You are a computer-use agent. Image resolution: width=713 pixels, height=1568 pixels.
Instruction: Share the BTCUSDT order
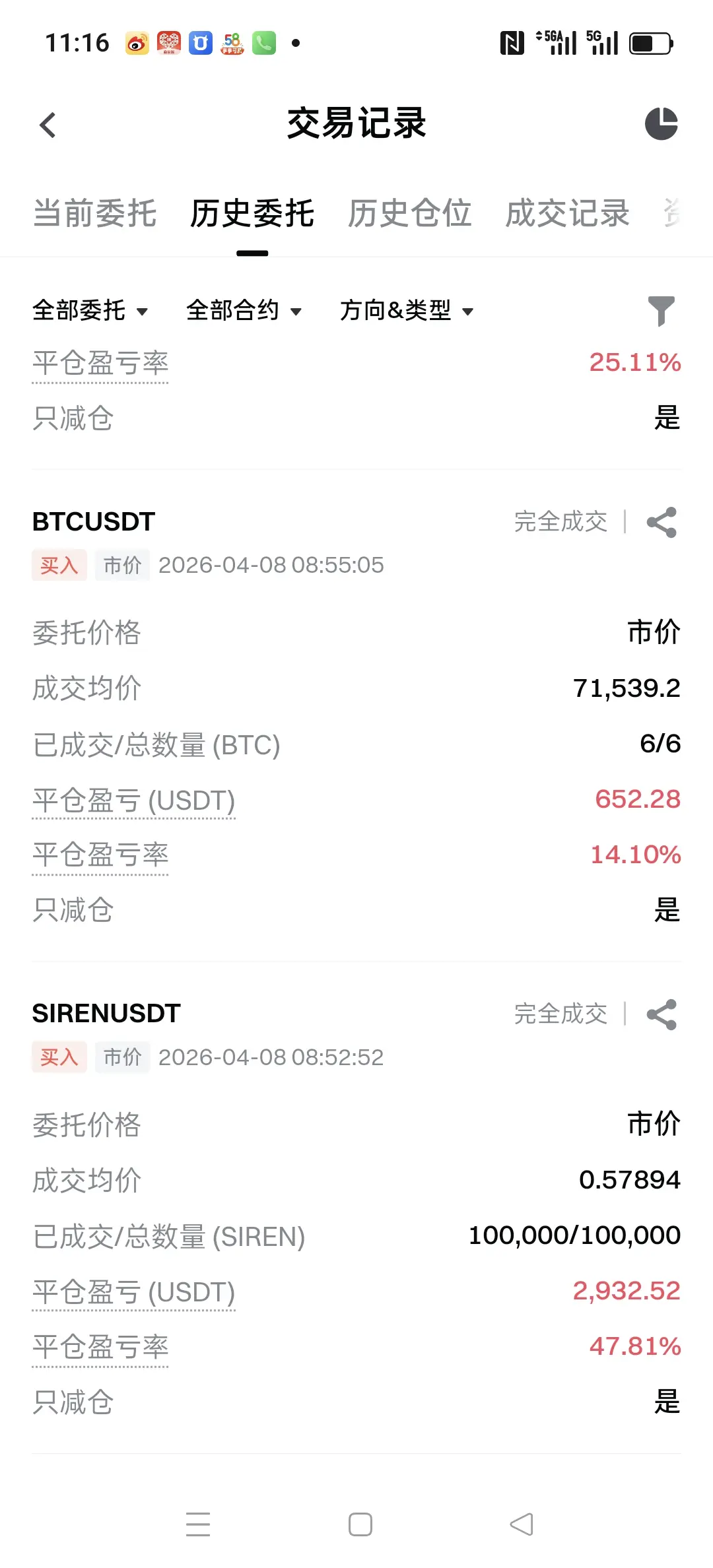pyautogui.click(x=662, y=523)
